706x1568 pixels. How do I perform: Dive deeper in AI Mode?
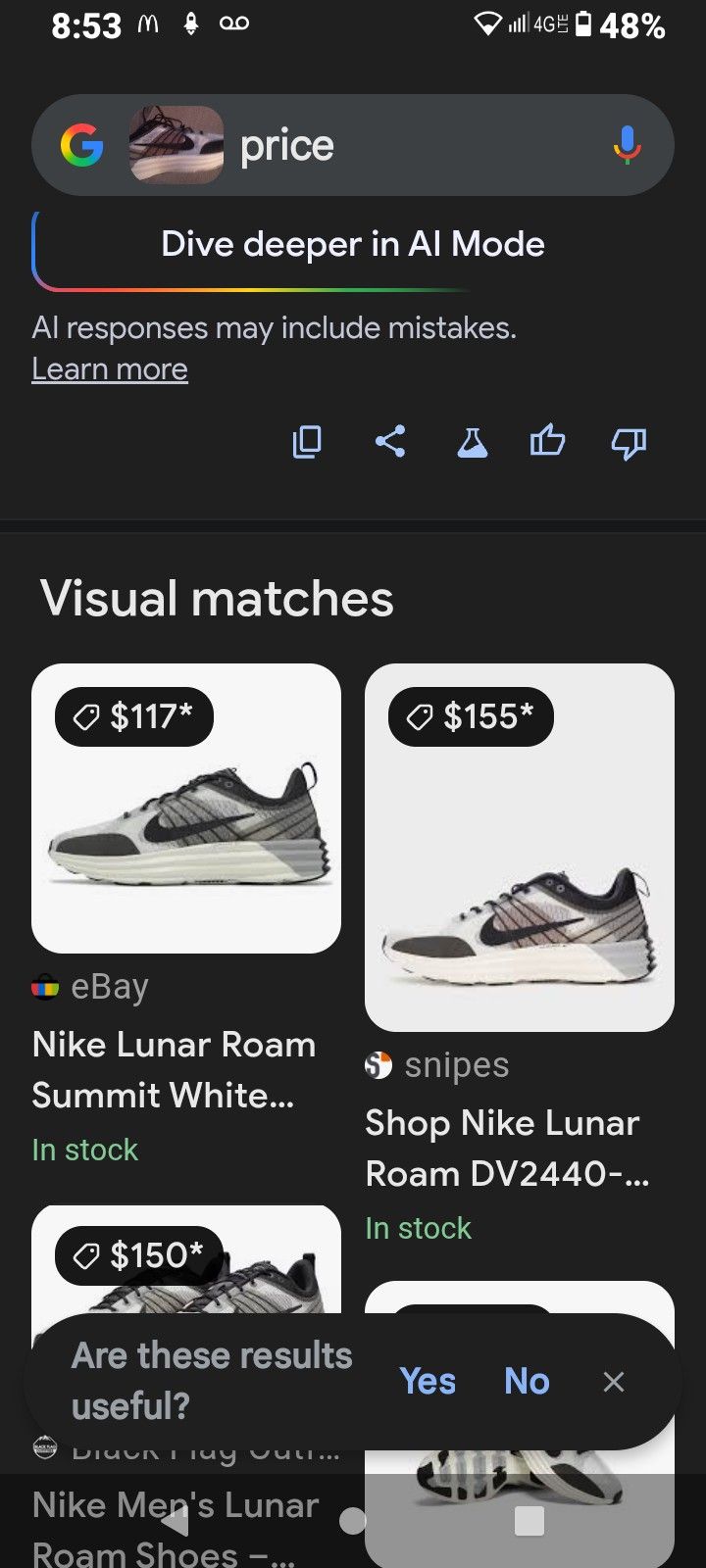point(352,245)
